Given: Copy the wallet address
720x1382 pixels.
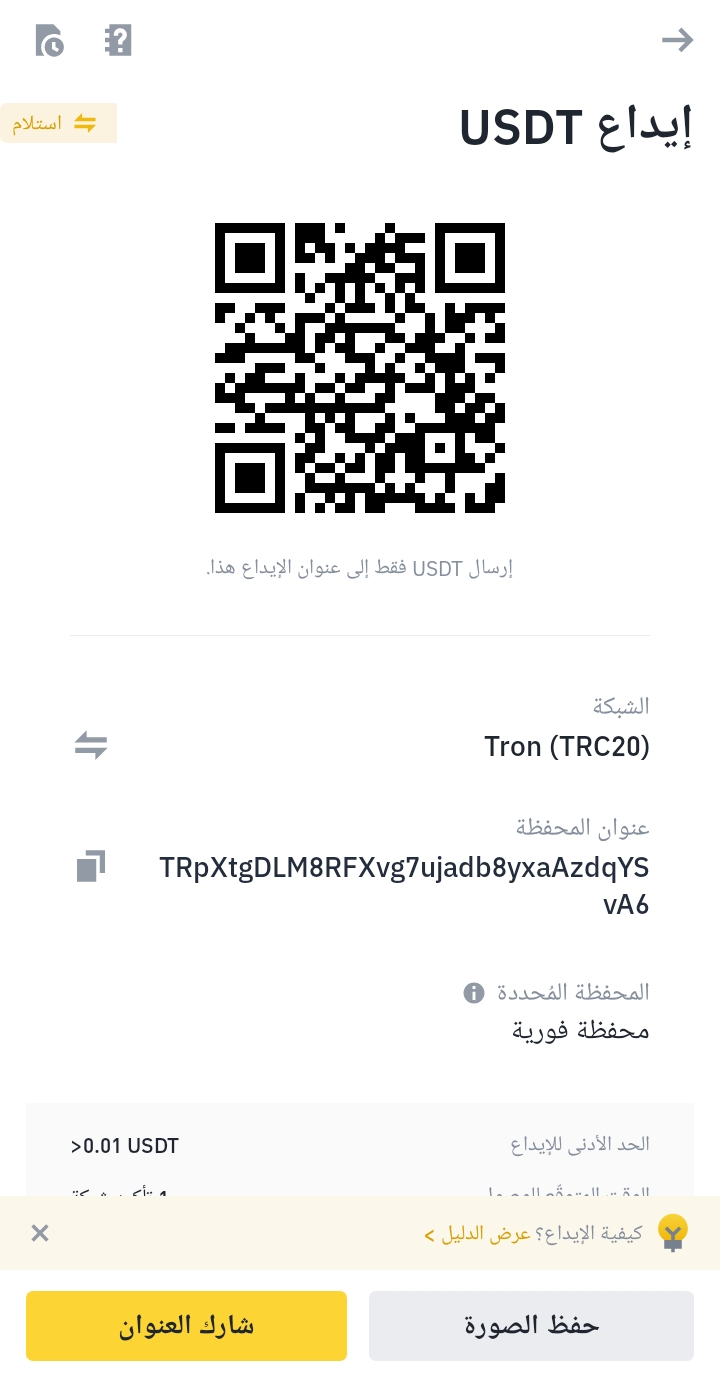Looking at the screenshot, I should pyautogui.click(x=91, y=866).
